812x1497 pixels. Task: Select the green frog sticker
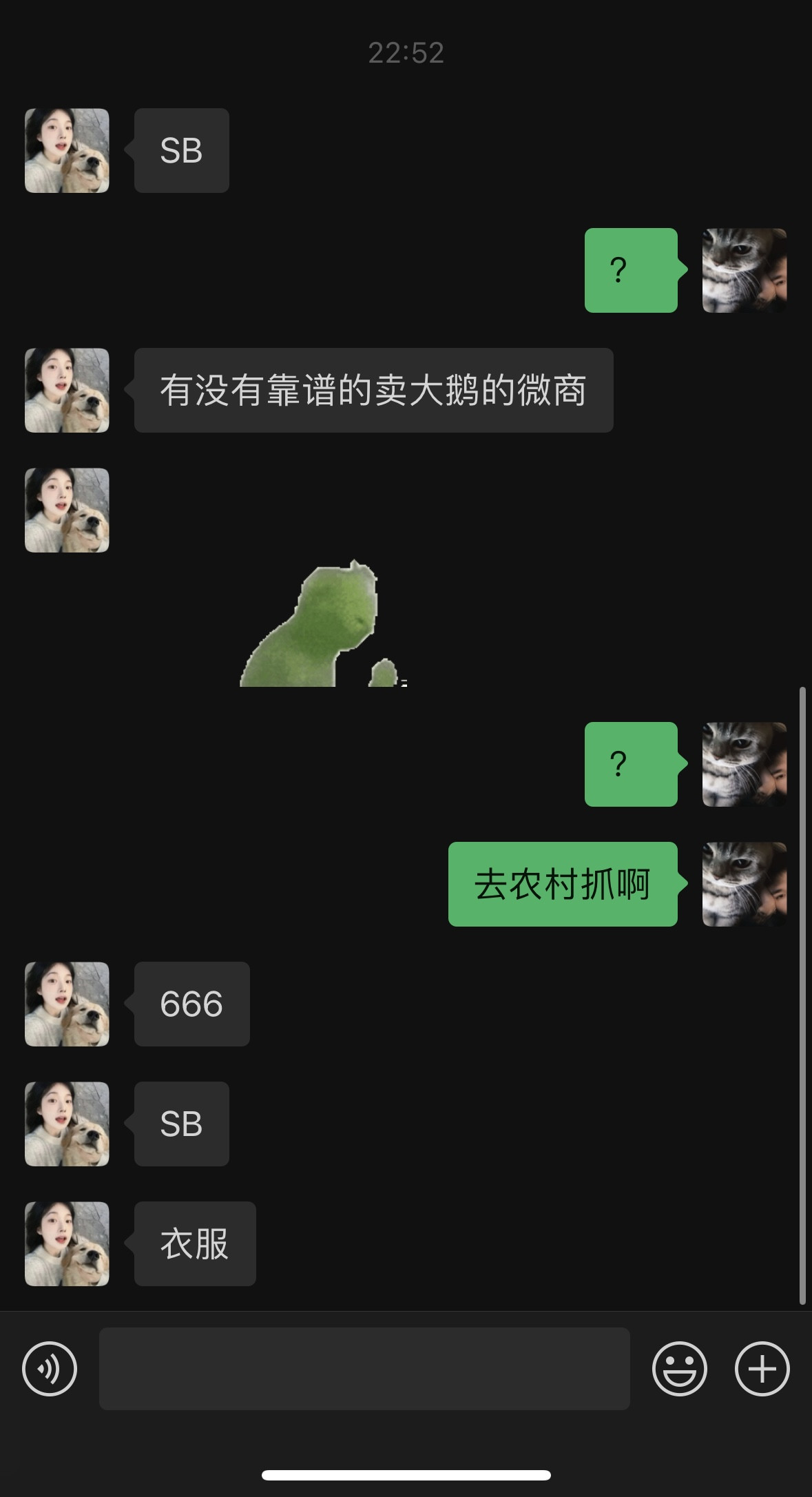point(317,627)
